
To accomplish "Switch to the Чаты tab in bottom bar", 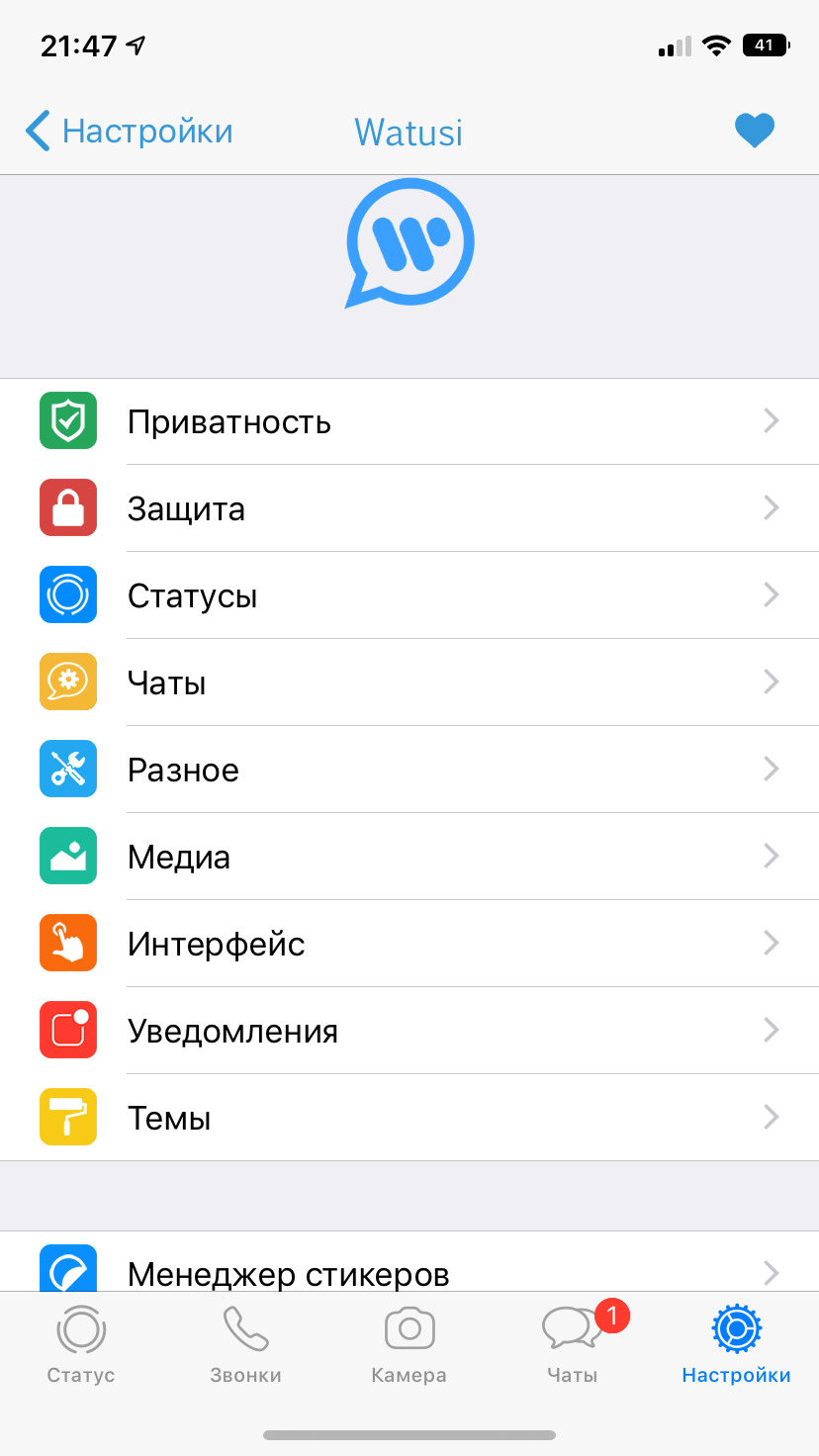I will pyautogui.click(x=574, y=1344).
